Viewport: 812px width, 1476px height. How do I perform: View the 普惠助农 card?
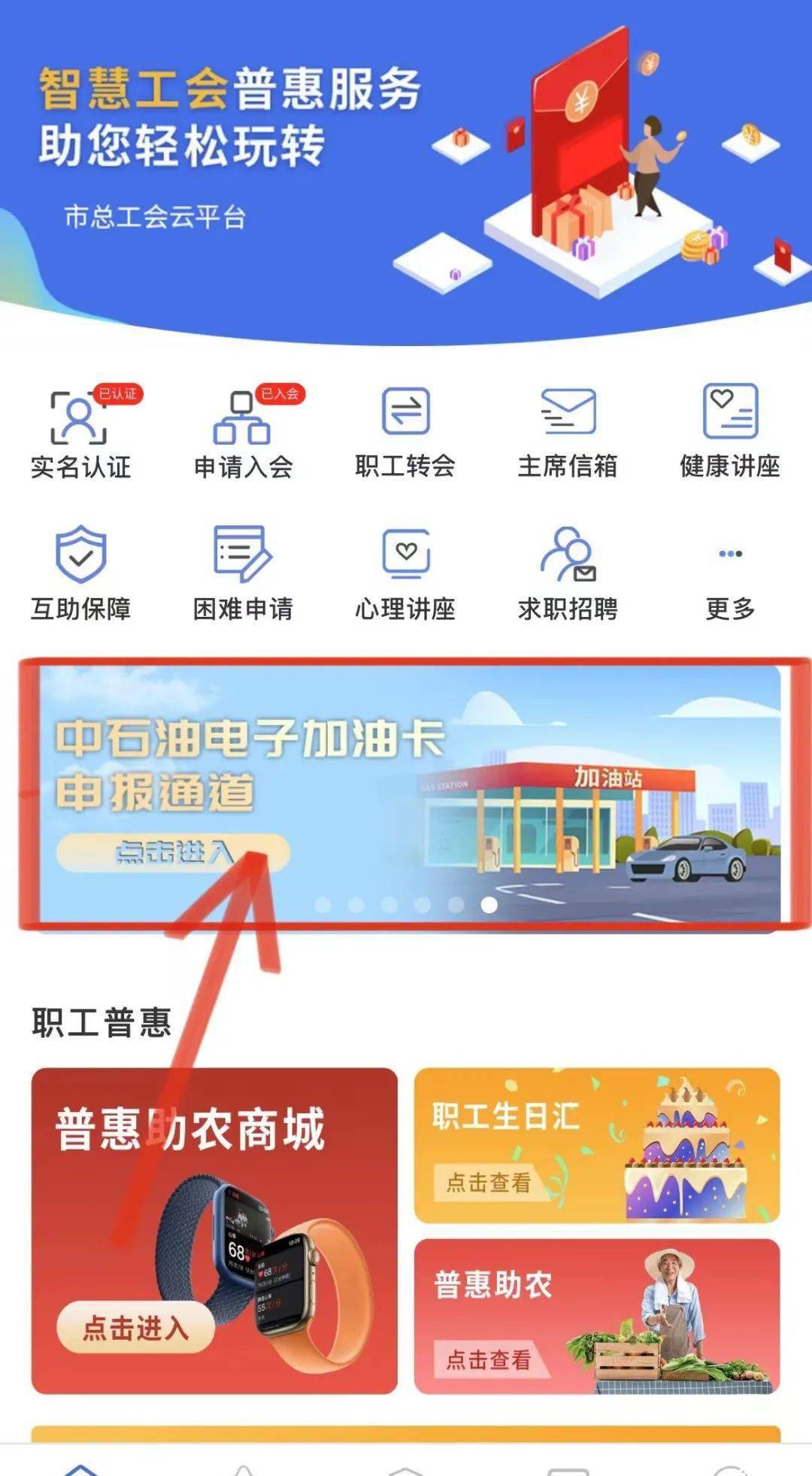tap(596, 1317)
